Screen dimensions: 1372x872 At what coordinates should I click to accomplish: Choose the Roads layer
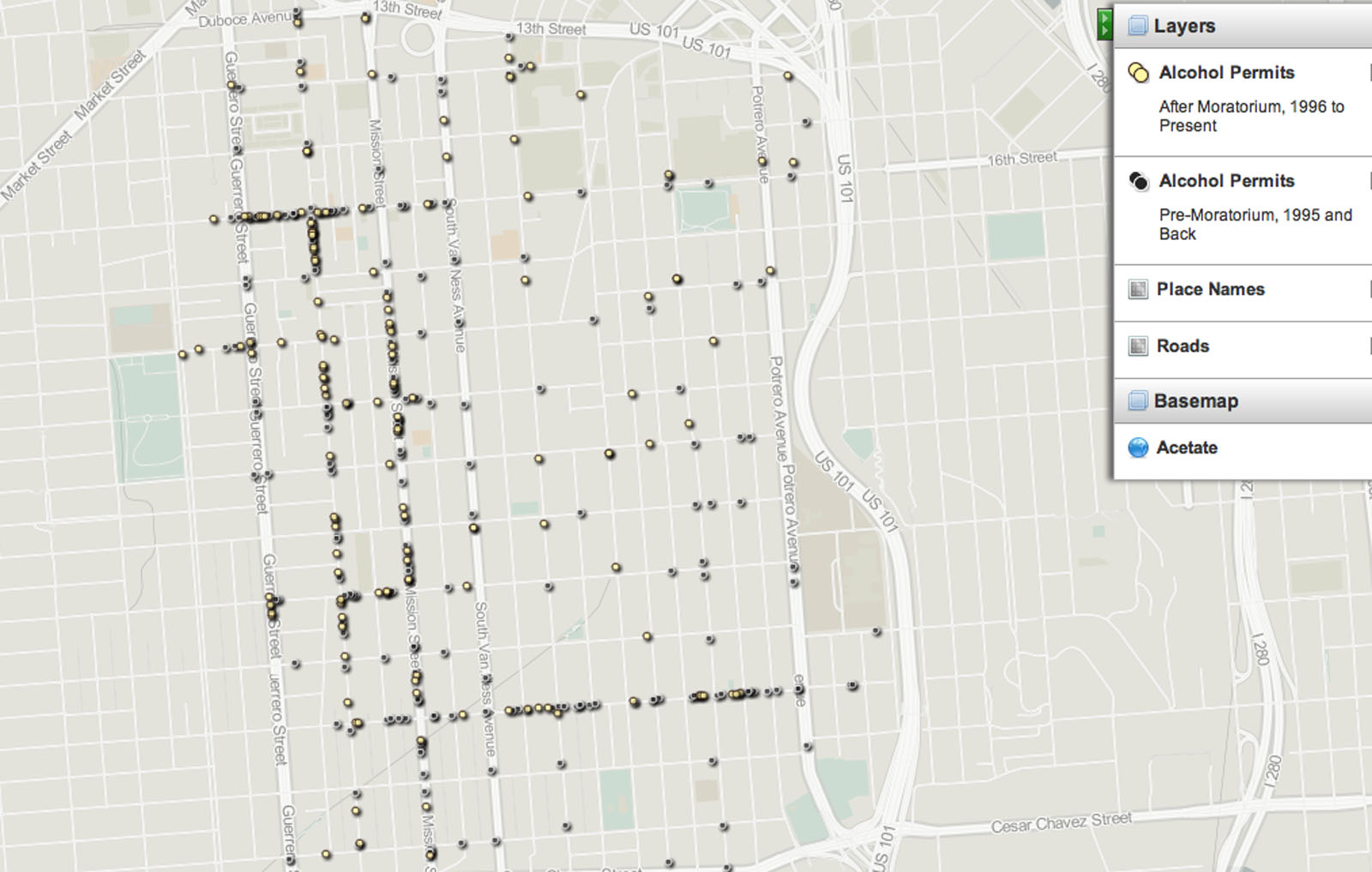[x=1182, y=346]
